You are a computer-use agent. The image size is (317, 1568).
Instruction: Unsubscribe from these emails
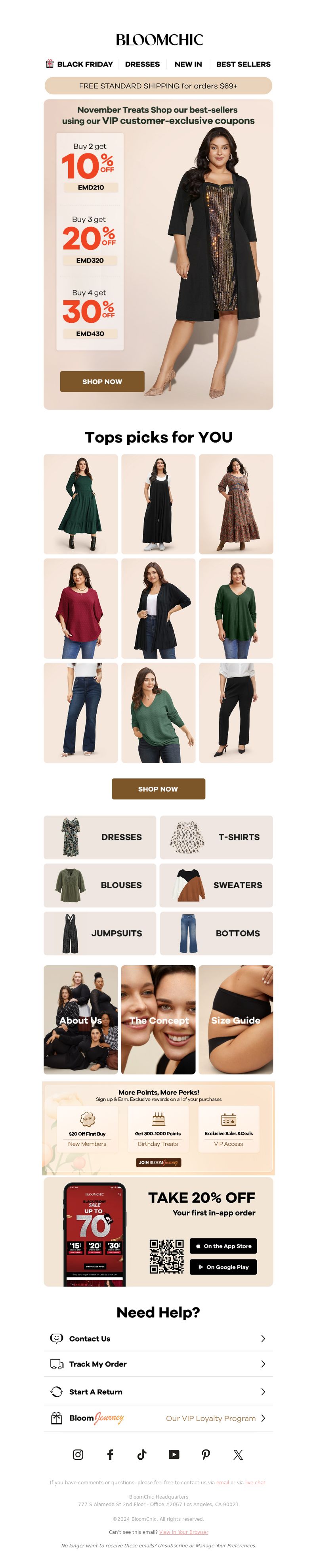click(172, 1545)
